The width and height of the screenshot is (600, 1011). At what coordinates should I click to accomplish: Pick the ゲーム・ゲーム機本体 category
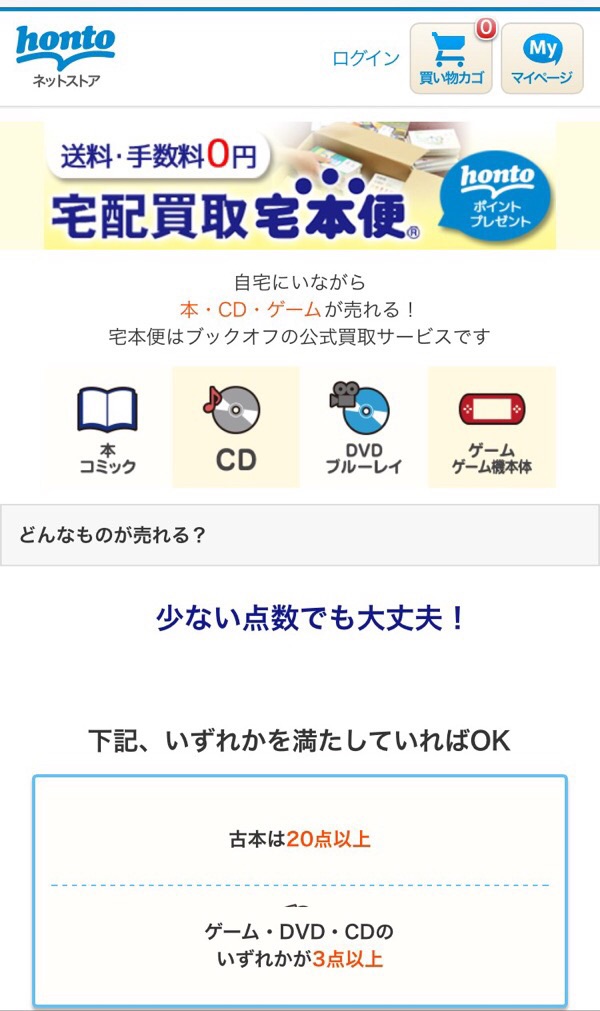491,427
